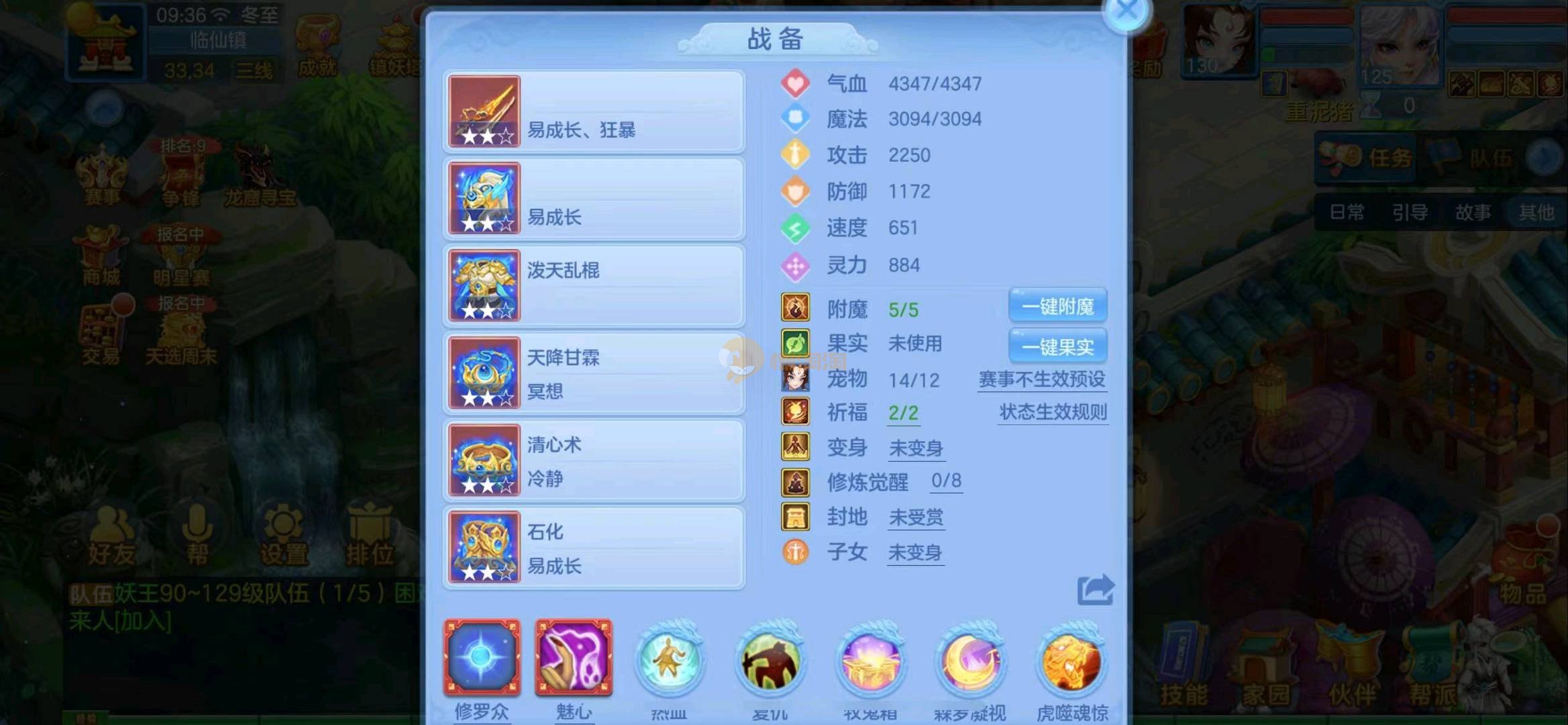The image size is (1568, 725).
Task: Open 修炼觉醒 0/8 progress link
Action: tap(946, 481)
